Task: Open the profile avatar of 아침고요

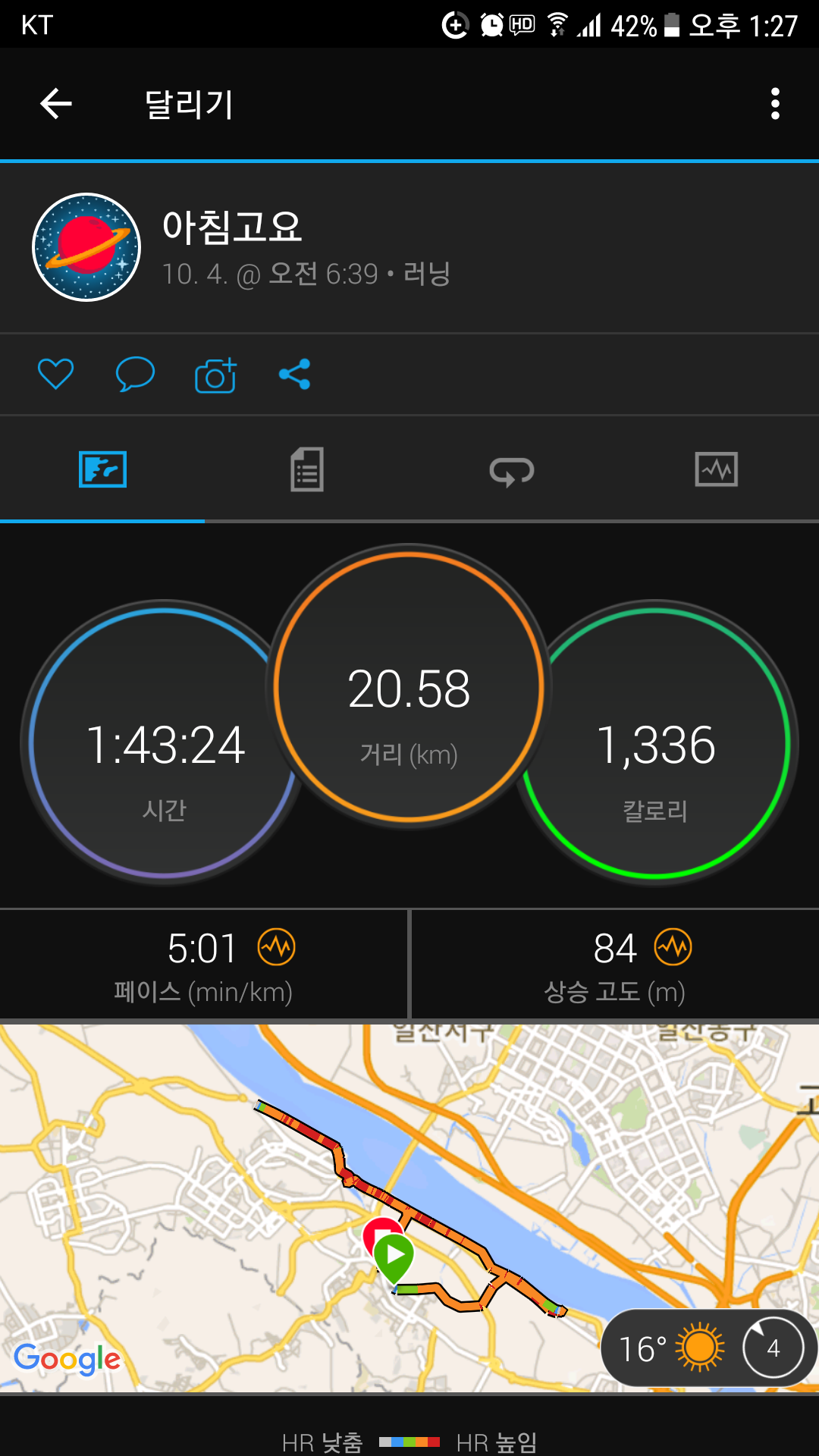Action: click(x=86, y=247)
